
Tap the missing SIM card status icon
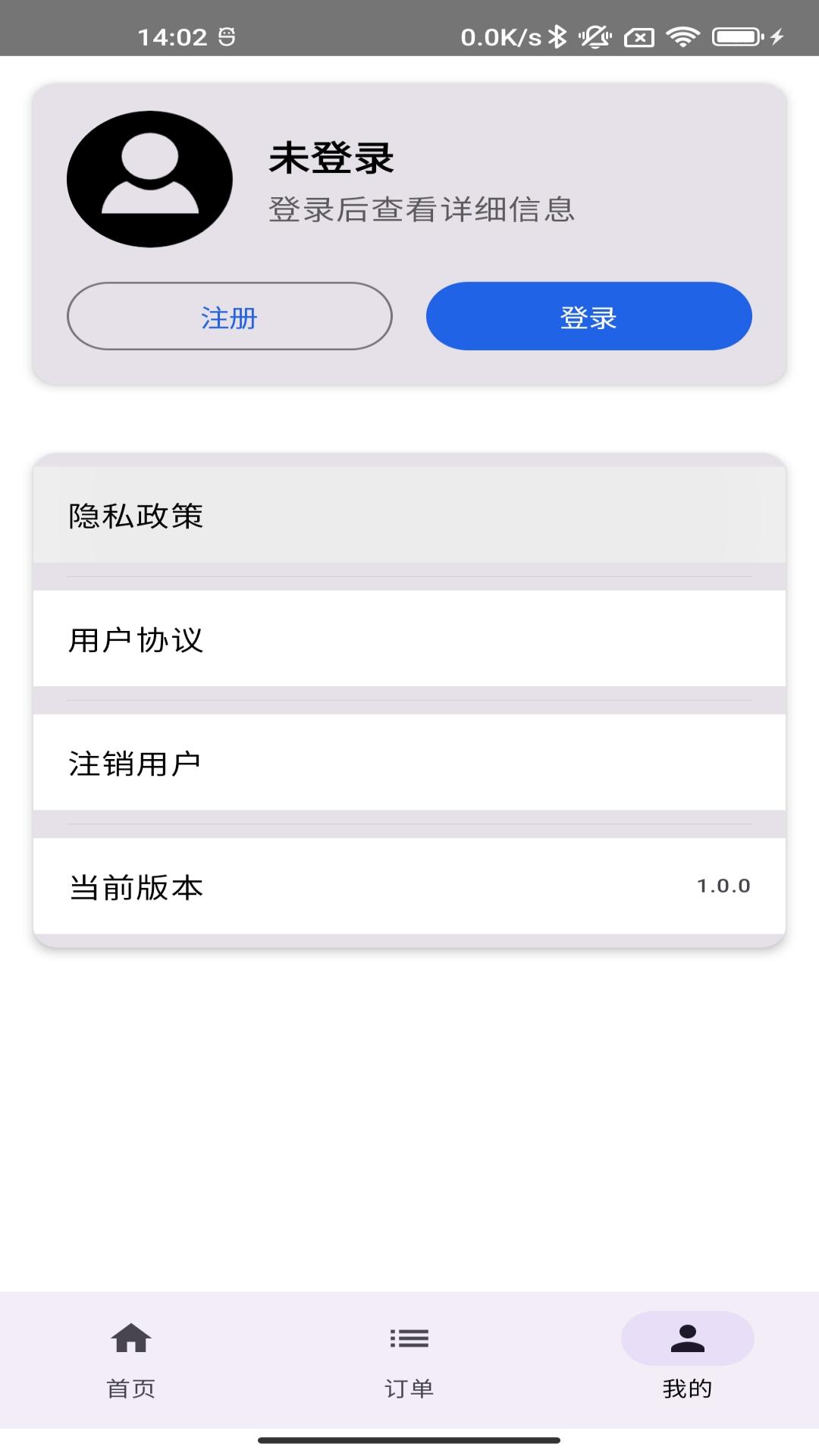640,34
